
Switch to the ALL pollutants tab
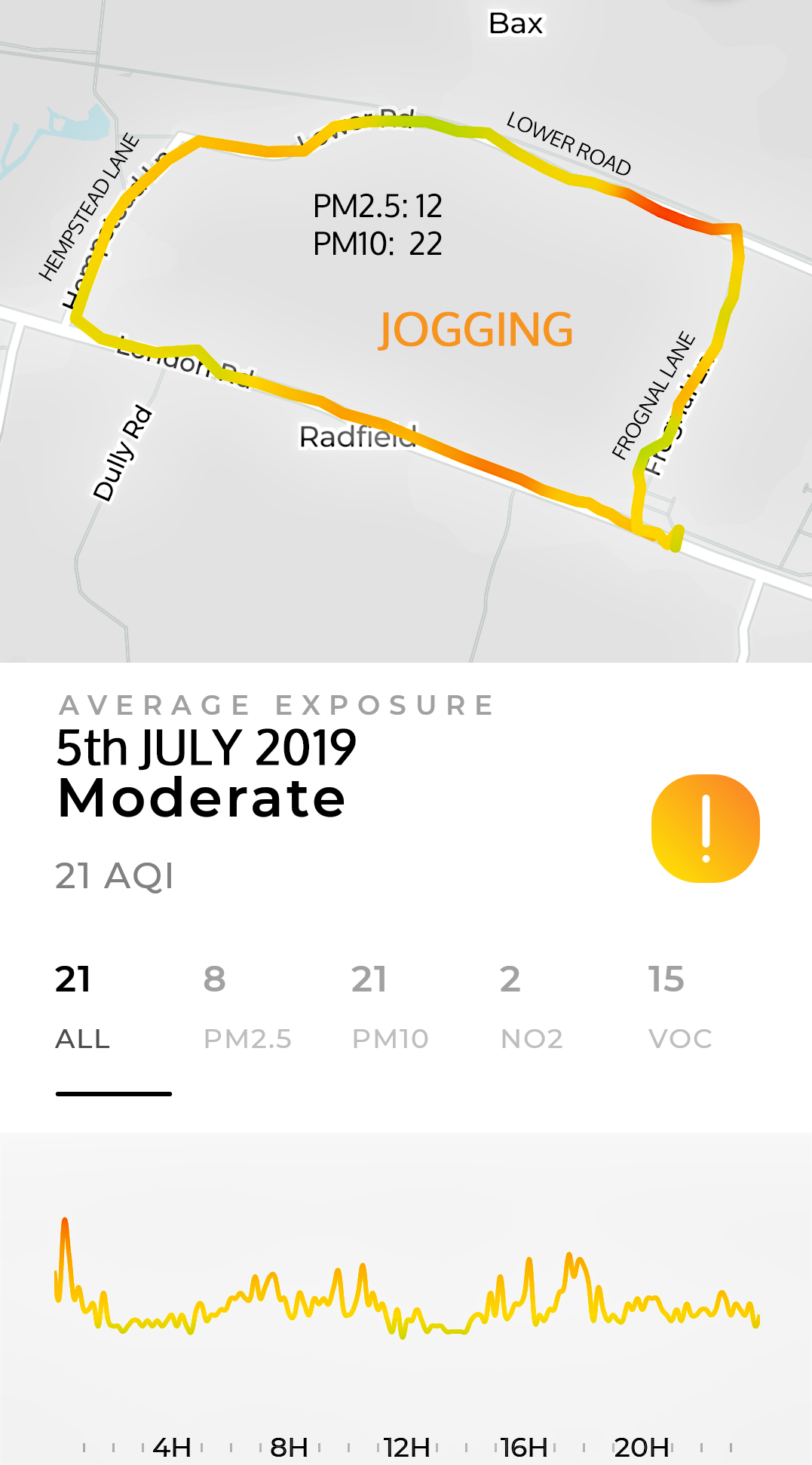[x=84, y=1008]
